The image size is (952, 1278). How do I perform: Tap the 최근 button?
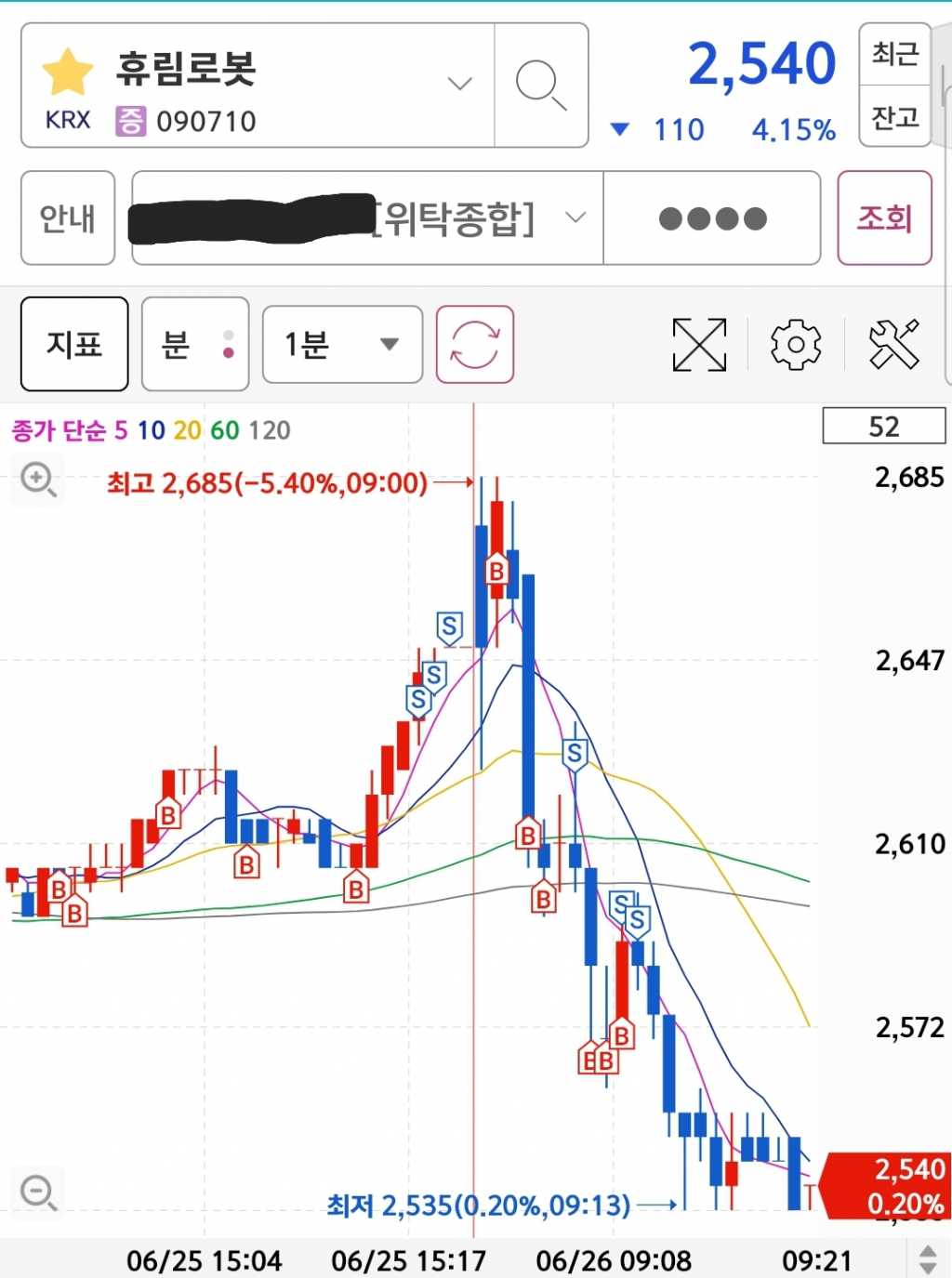click(894, 54)
